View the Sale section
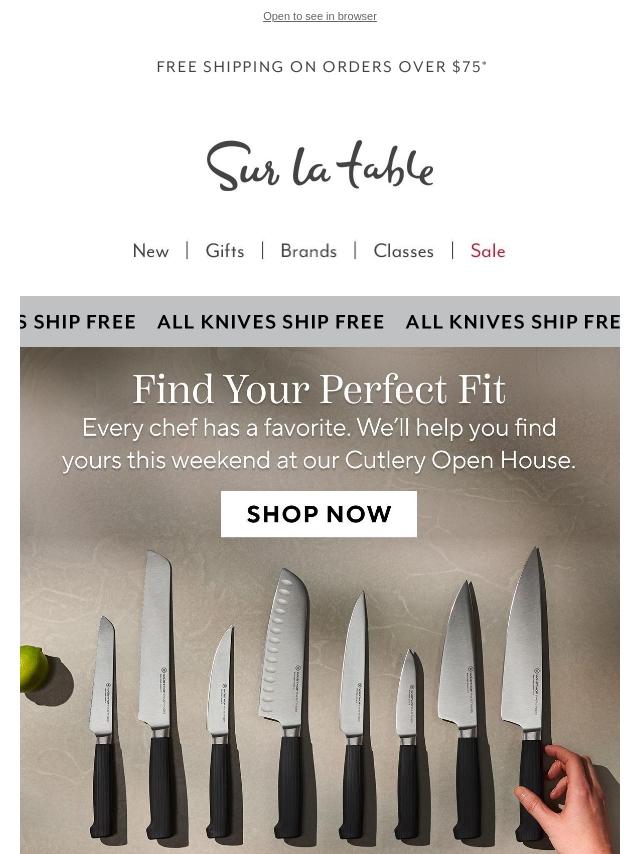Screen dimensions: 640x854 click(x=488, y=251)
